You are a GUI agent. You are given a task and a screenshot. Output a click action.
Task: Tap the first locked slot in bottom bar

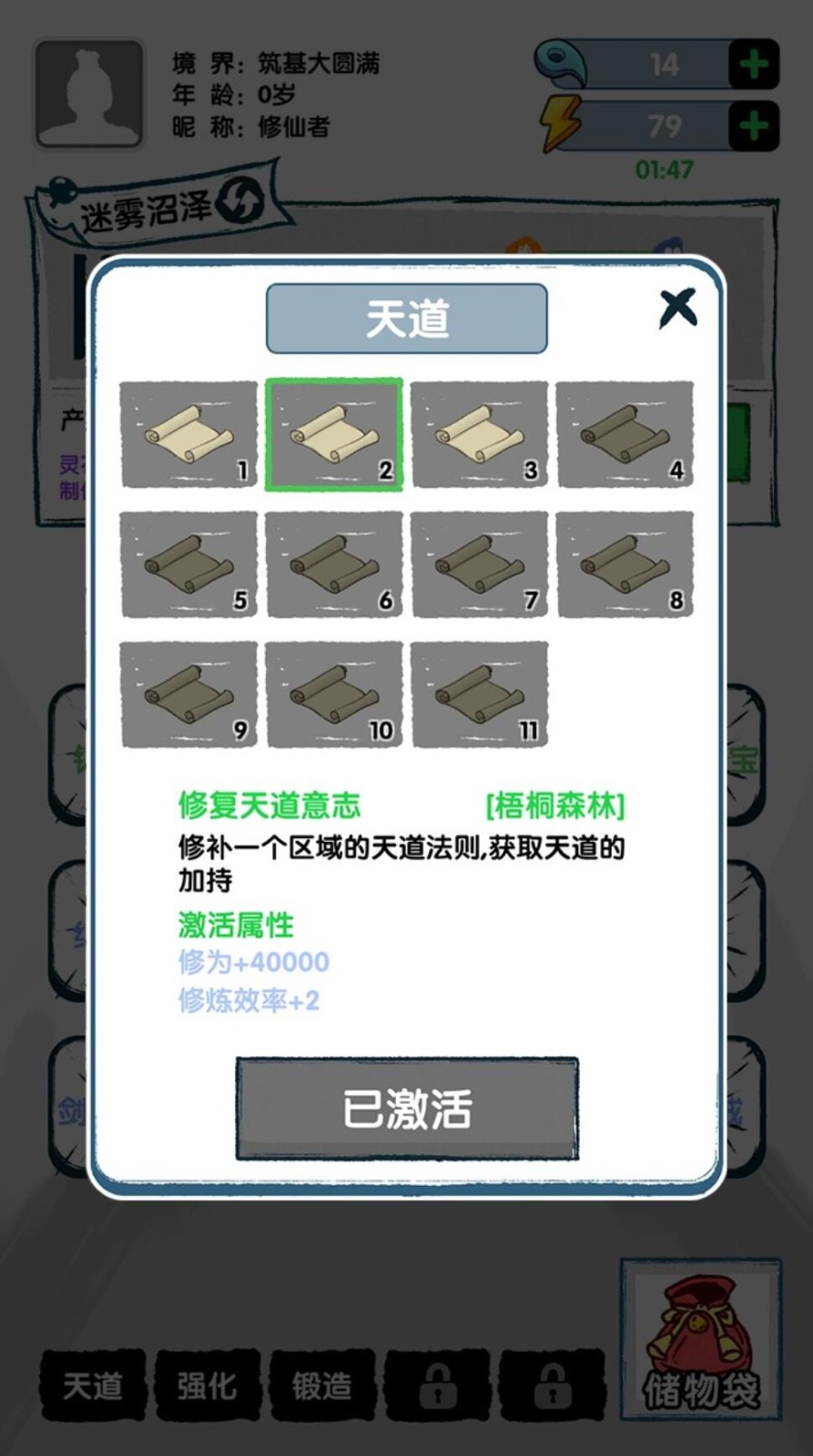(x=435, y=1388)
